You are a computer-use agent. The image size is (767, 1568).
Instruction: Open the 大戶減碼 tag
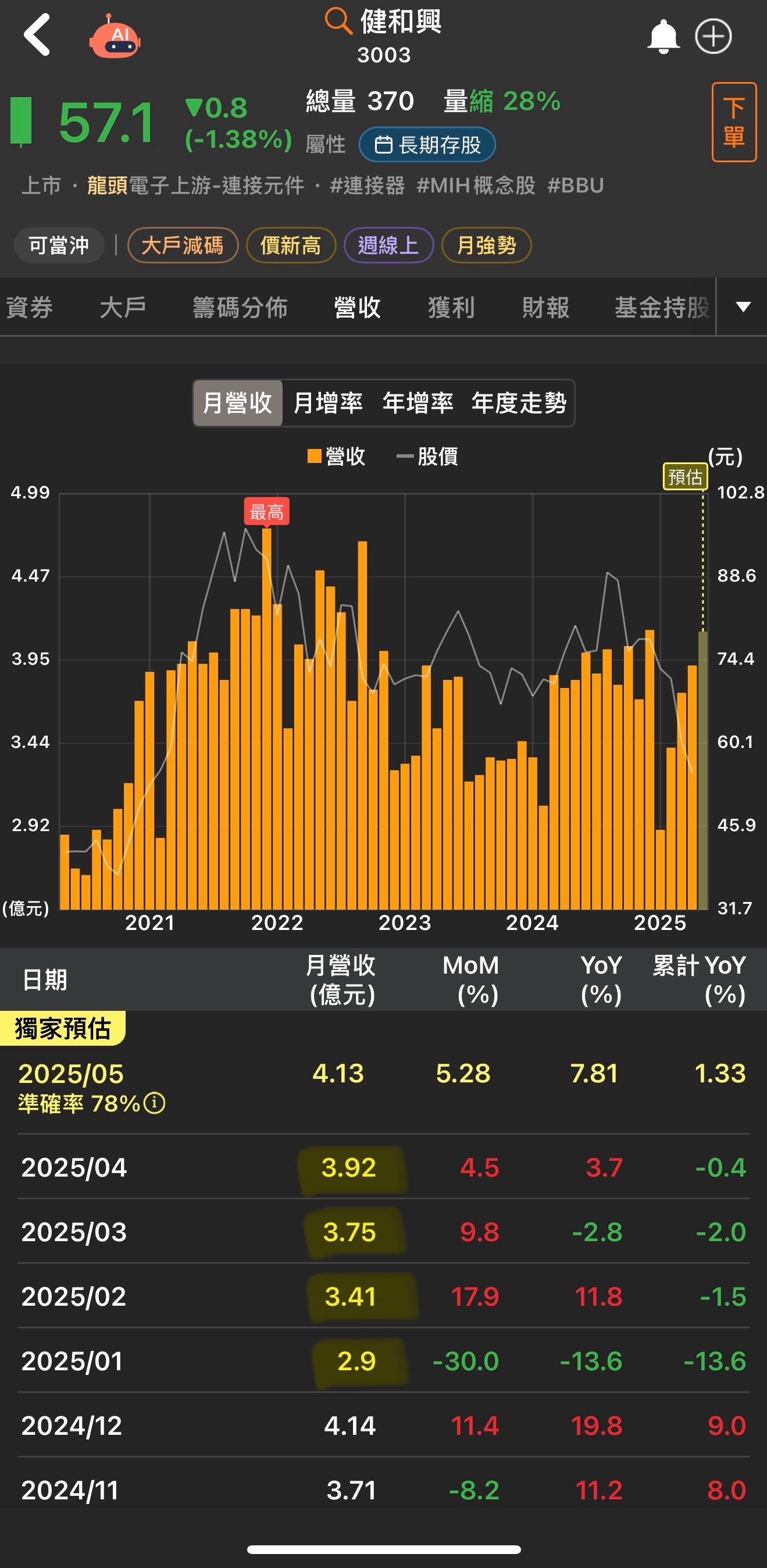click(x=183, y=245)
